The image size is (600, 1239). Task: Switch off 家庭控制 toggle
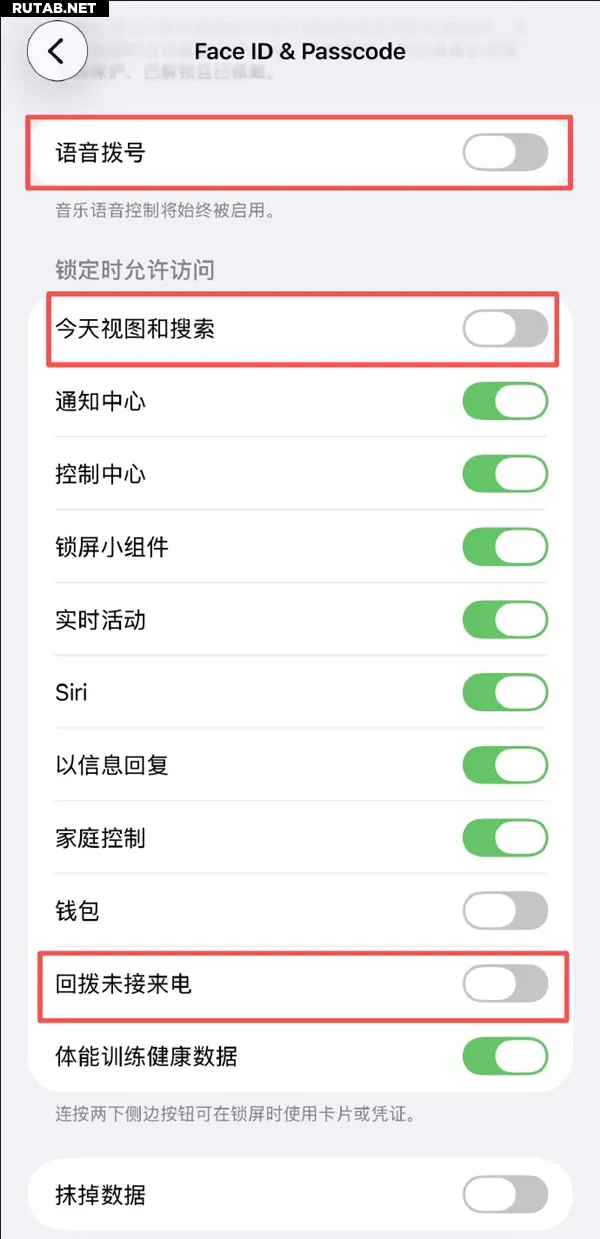(x=505, y=838)
